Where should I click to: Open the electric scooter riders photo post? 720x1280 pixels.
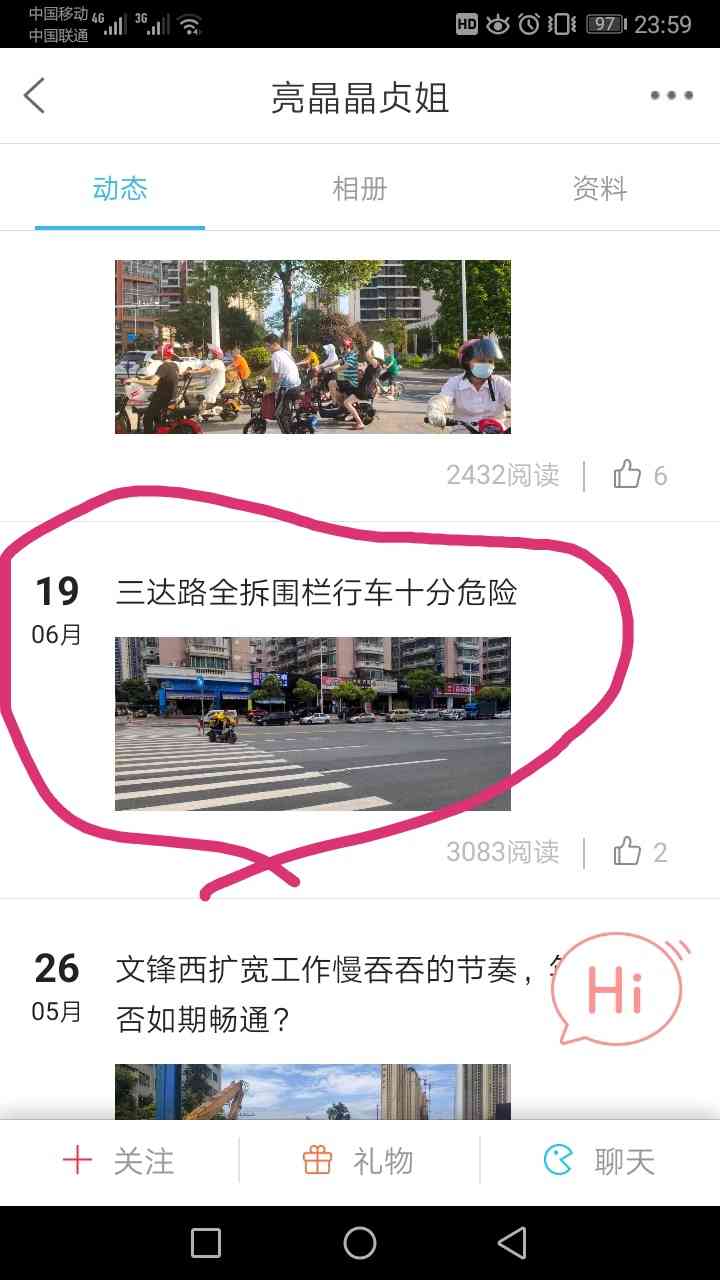tap(312, 346)
